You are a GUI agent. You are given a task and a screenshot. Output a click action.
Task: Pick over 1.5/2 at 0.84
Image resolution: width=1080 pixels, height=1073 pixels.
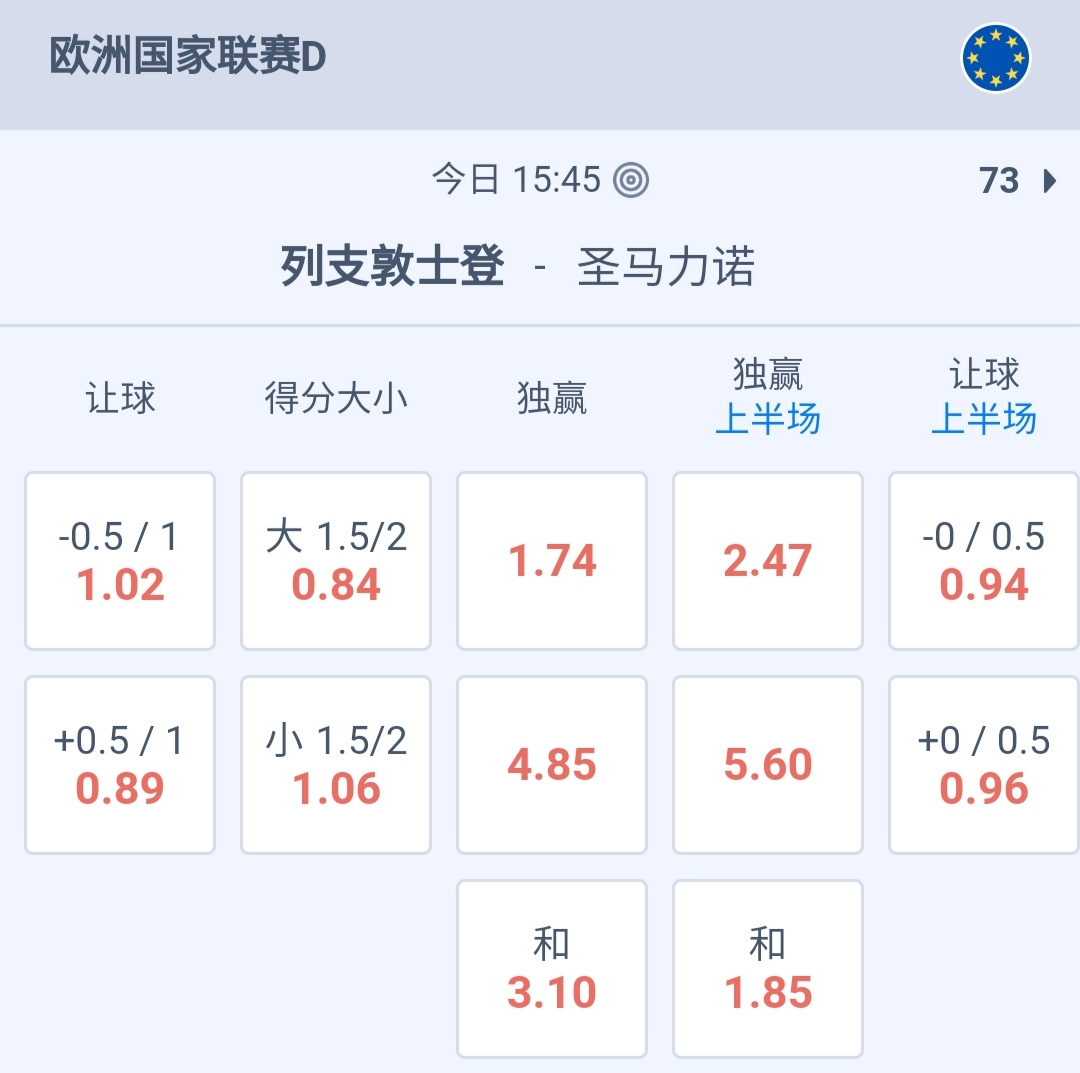pos(336,561)
